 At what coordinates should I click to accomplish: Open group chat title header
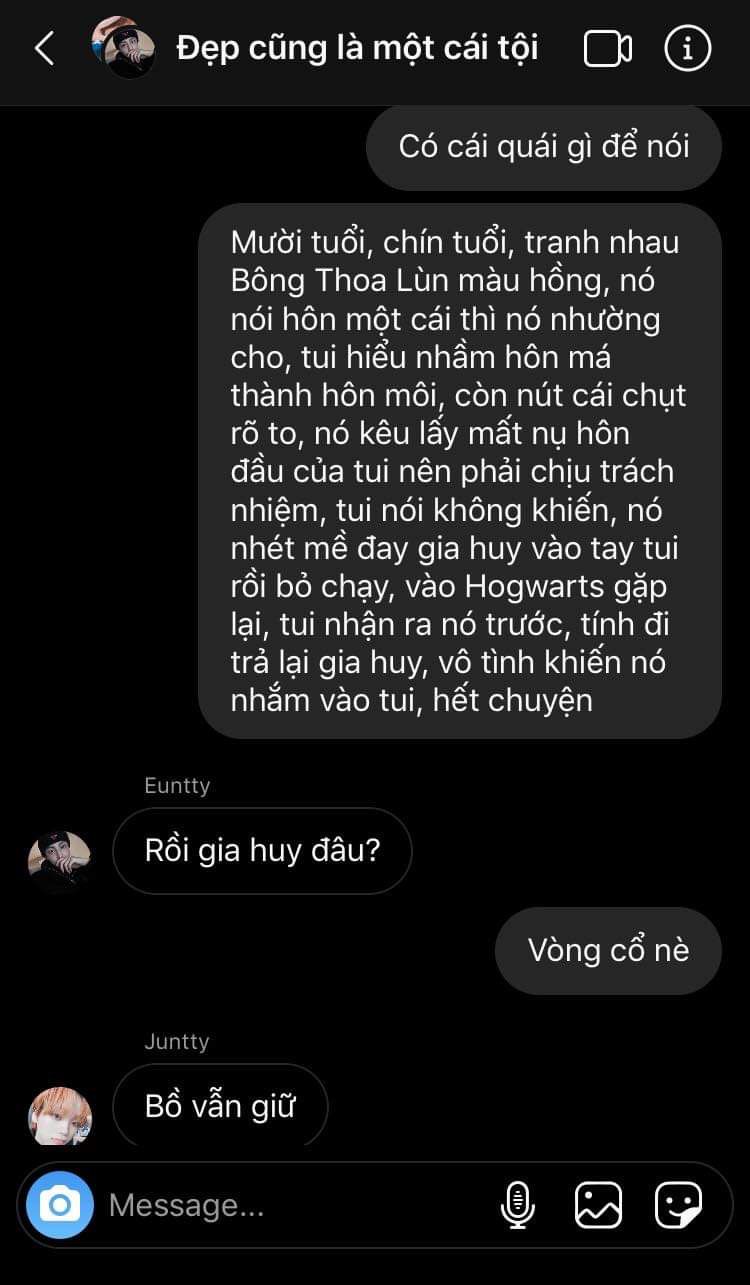point(357,47)
